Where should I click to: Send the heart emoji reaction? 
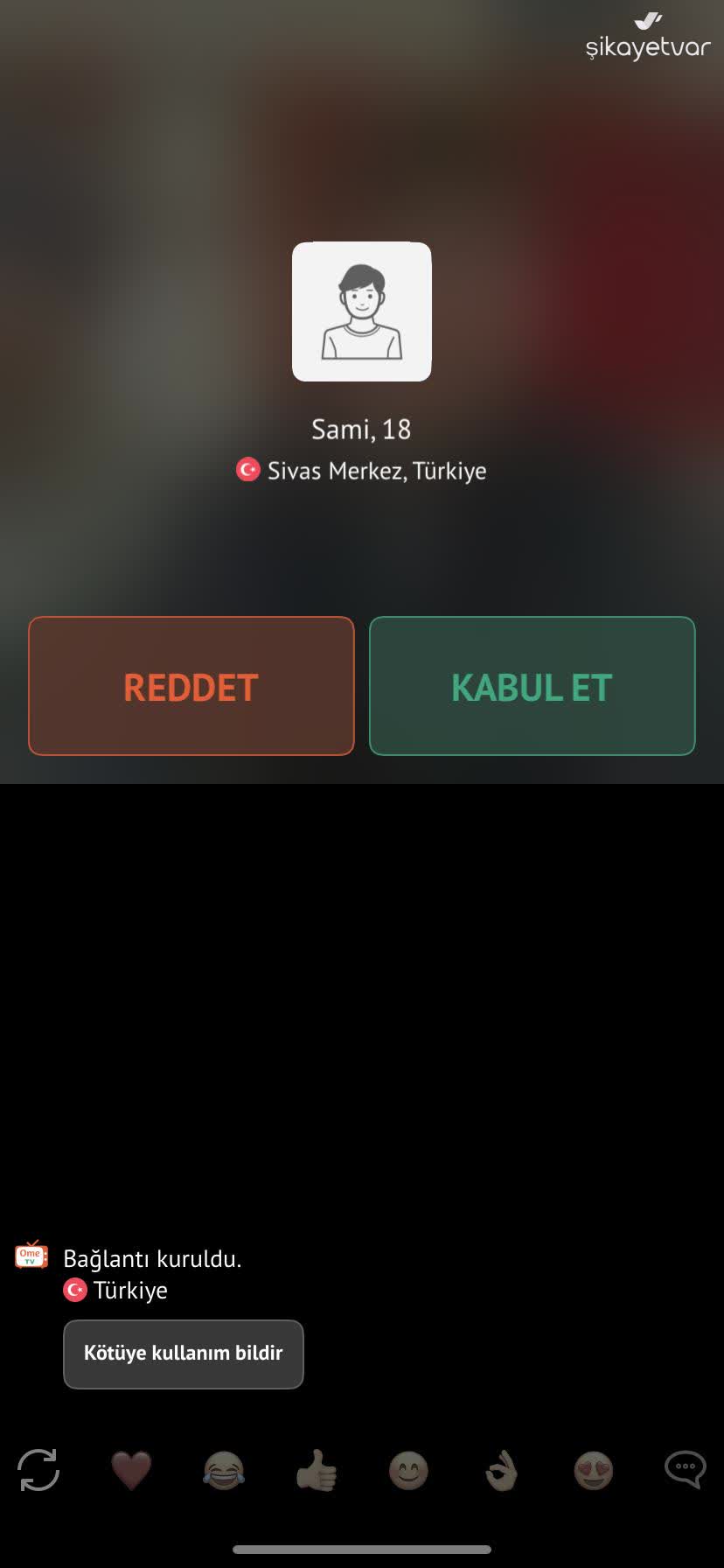(131, 1470)
